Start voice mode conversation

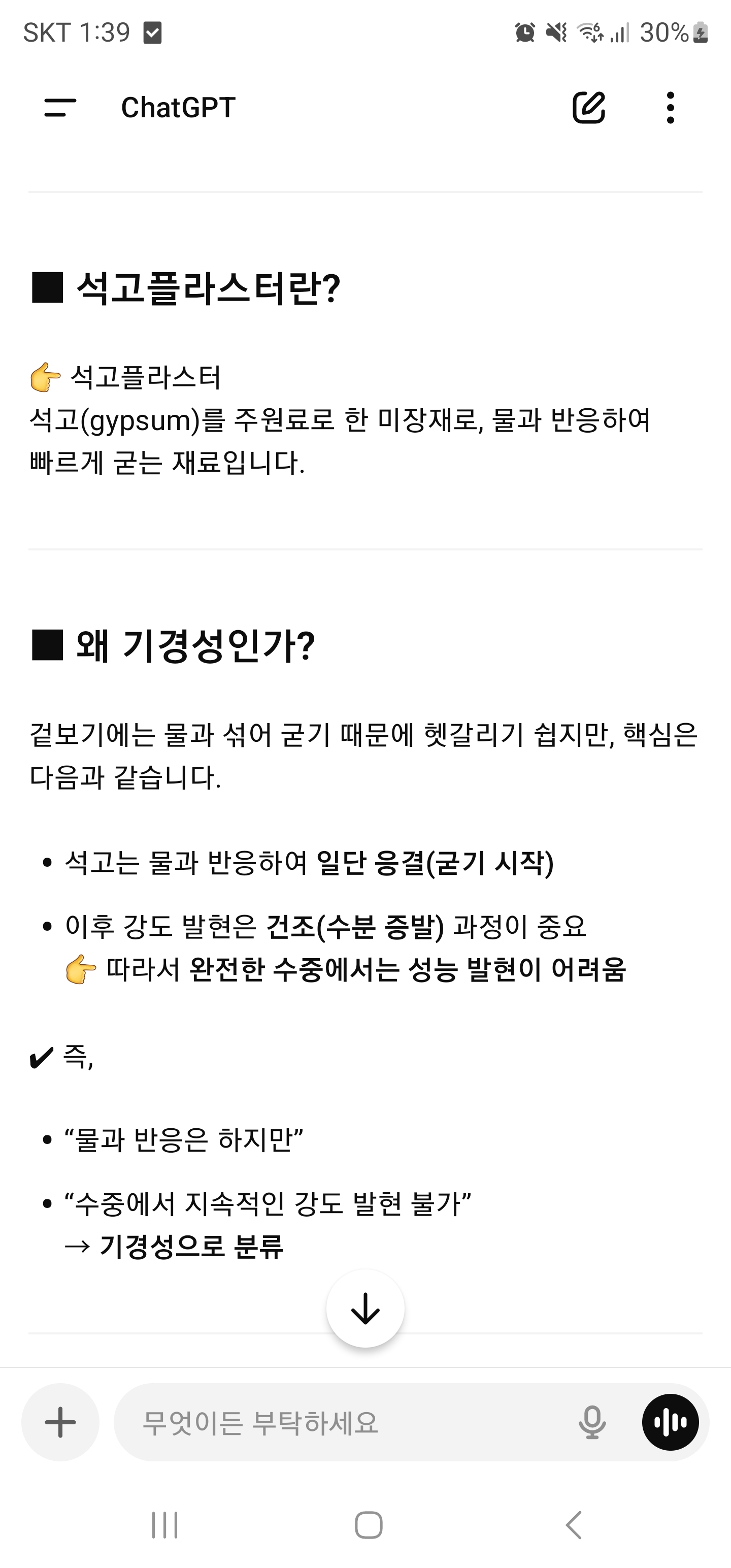670,1422
